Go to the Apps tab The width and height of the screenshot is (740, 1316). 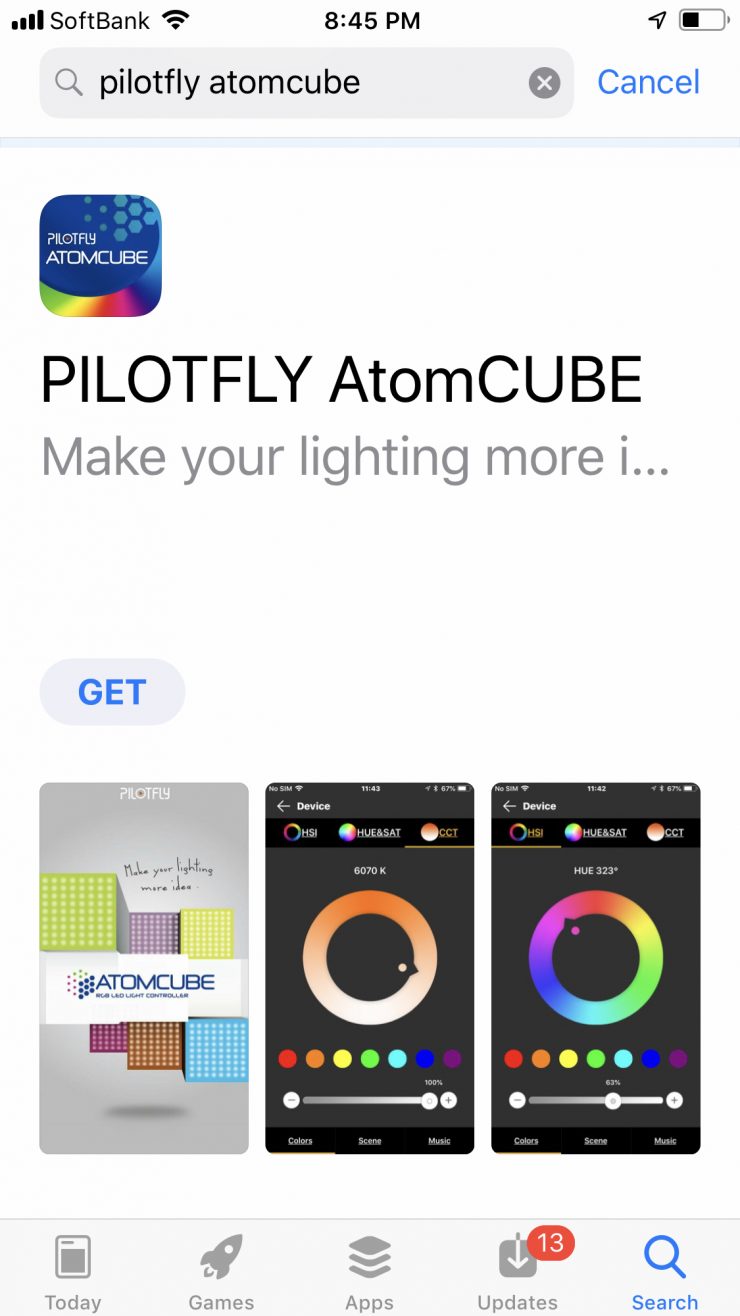[369, 1270]
